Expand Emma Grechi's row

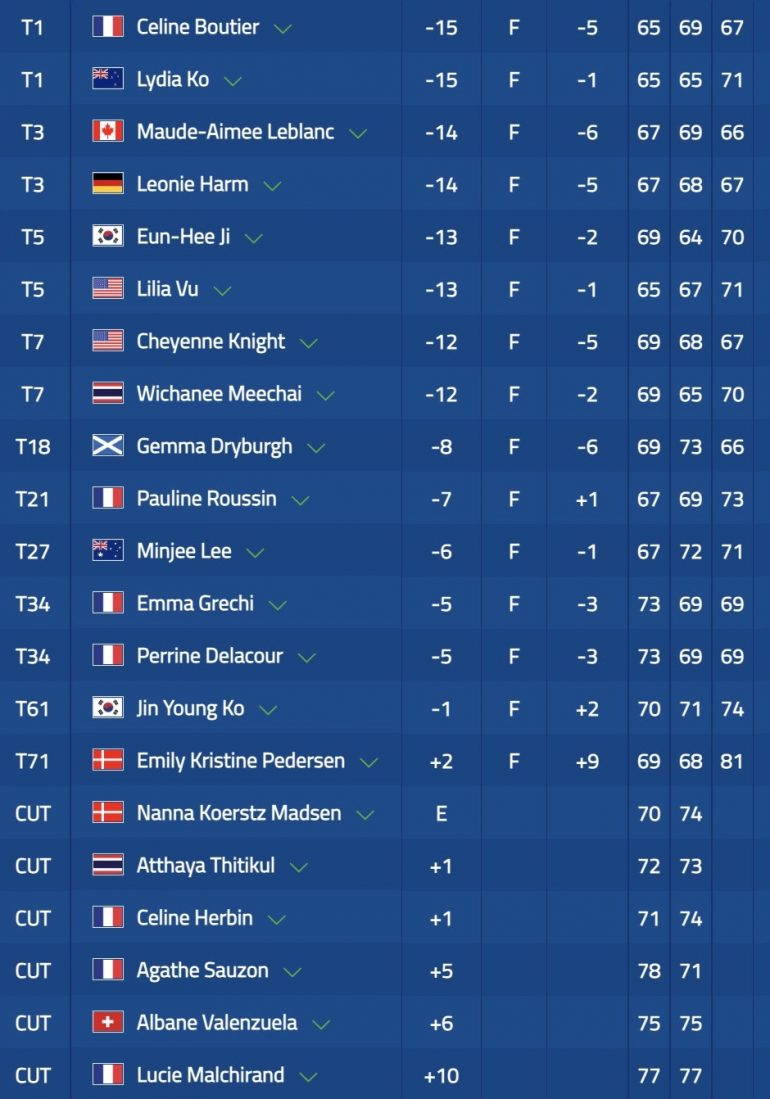(x=278, y=605)
